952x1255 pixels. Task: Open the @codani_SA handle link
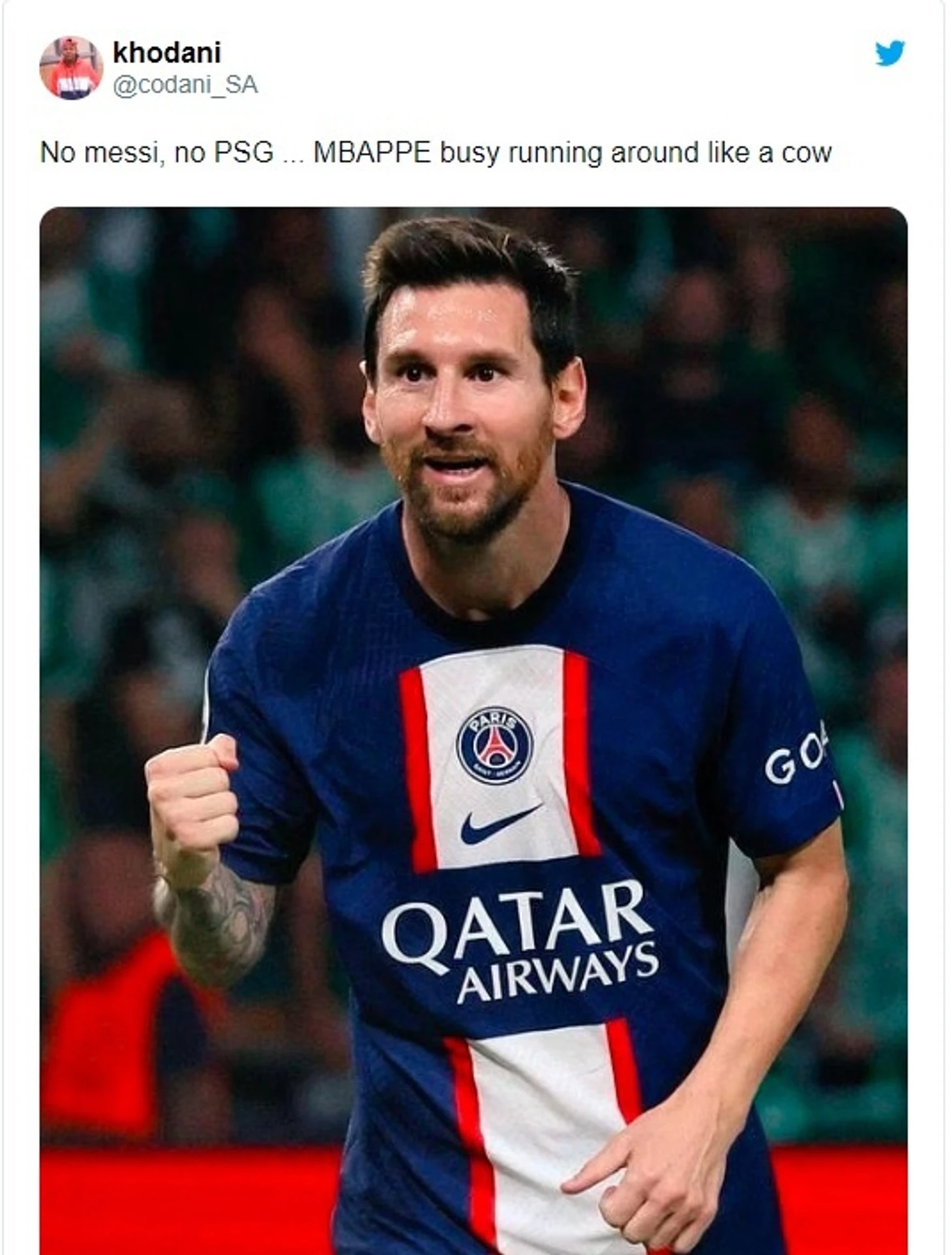(185, 85)
